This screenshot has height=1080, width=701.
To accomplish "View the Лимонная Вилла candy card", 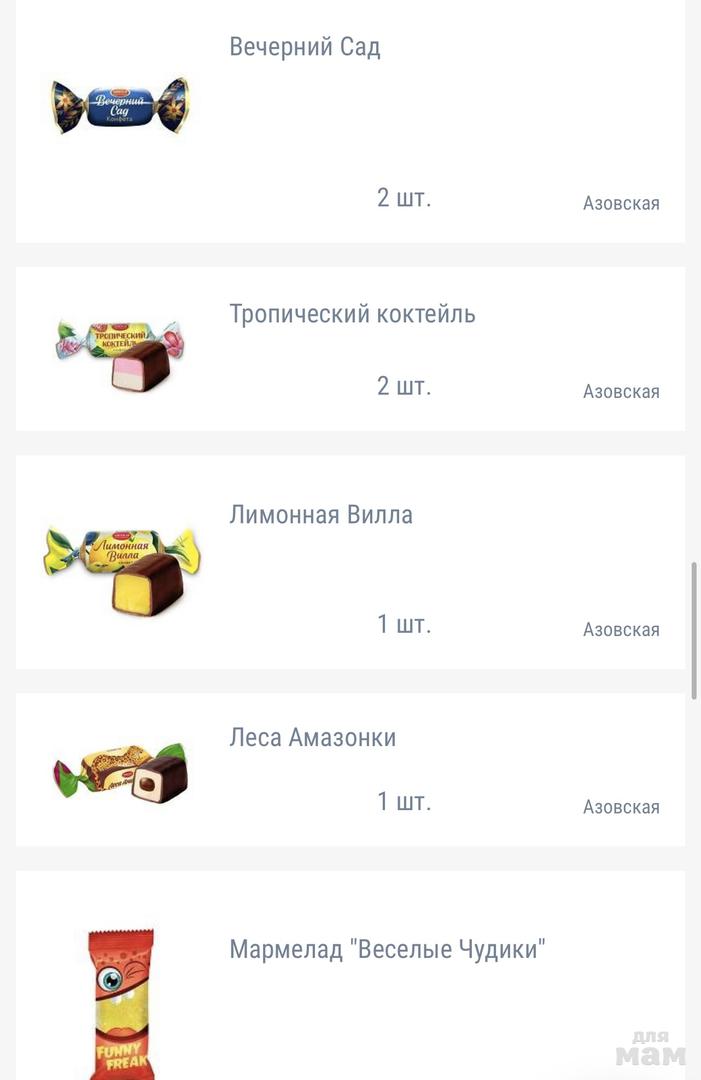I will click(x=350, y=562).
